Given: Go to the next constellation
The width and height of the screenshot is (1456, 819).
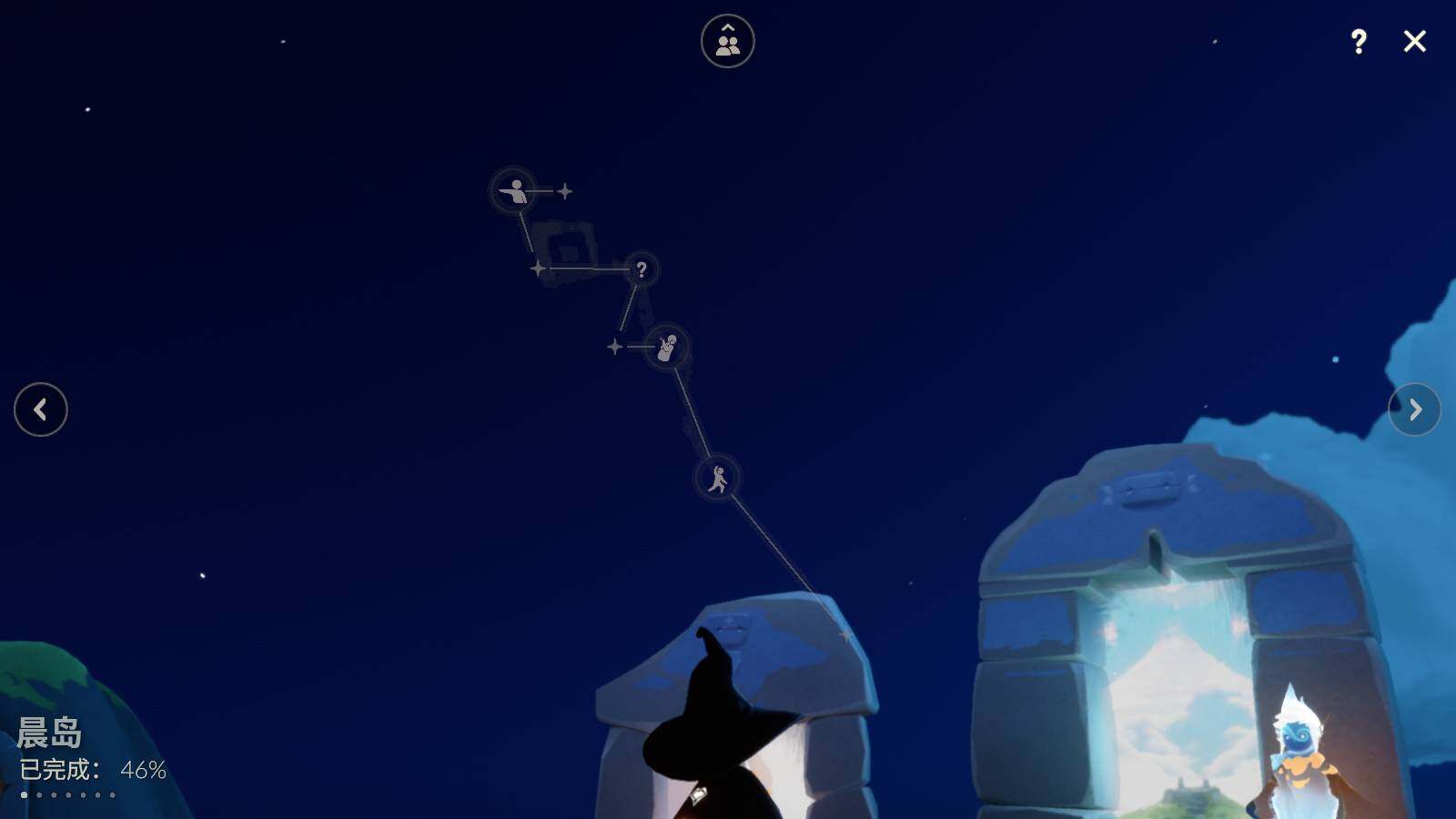Looking at the screenshot, I should (x=1414, y=409).
